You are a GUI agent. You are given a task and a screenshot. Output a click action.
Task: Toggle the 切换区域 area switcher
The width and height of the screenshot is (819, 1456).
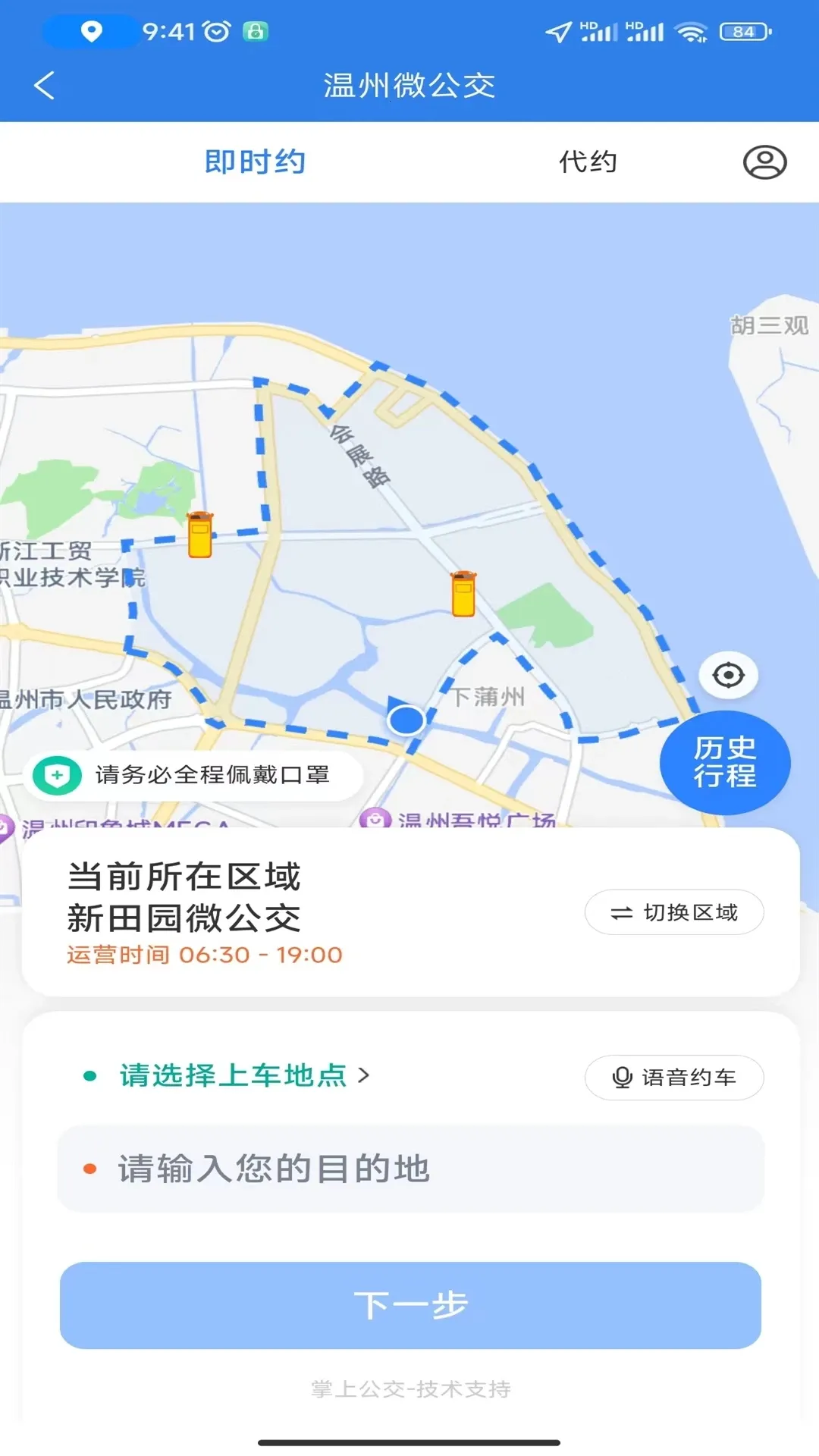tap(673, 913)
